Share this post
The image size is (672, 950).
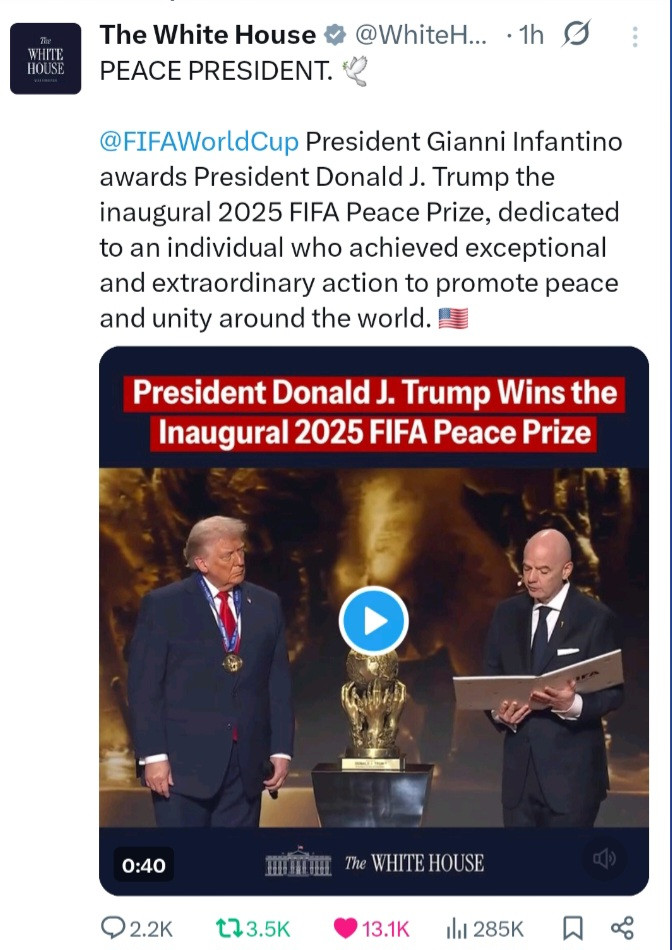coord(622,928)
